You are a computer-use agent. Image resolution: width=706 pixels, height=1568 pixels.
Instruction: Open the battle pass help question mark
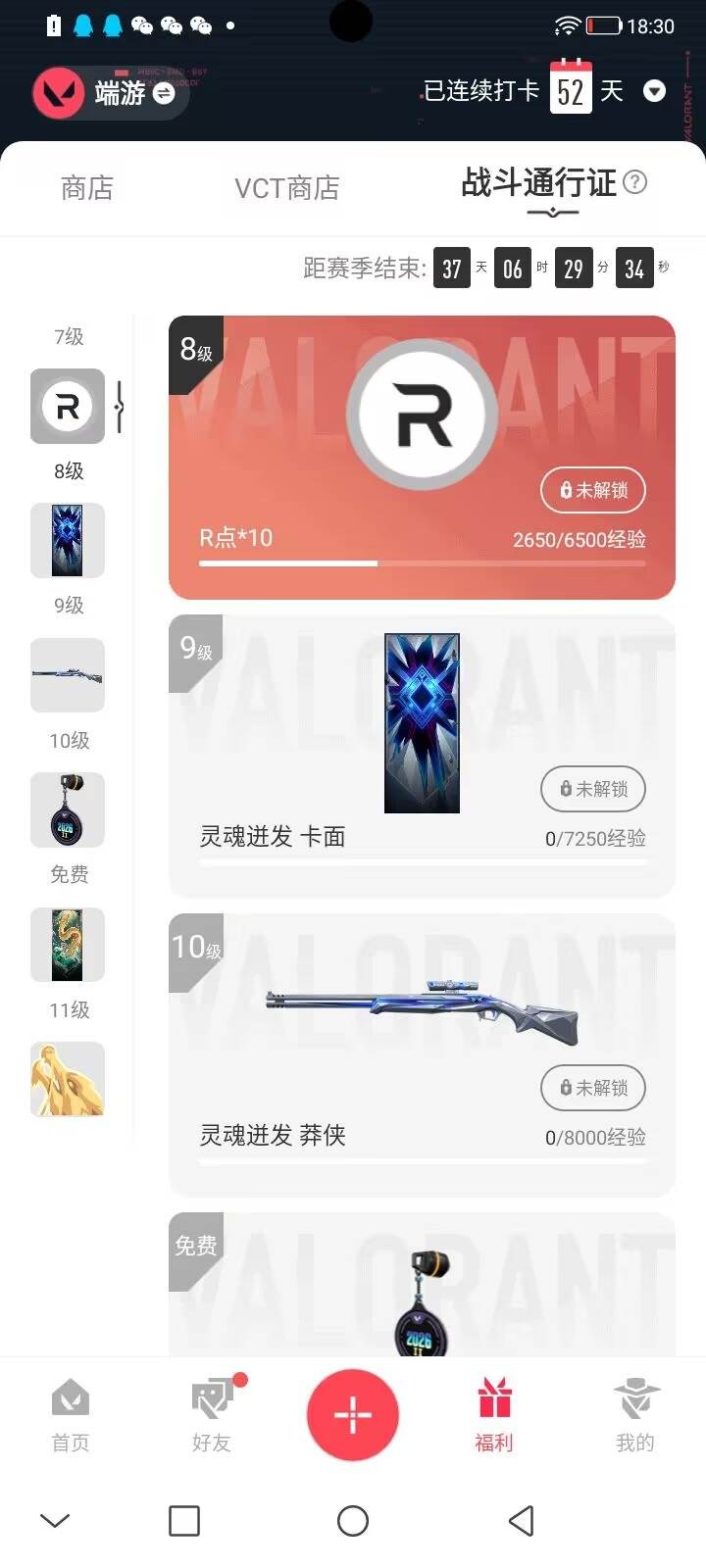click(635, 182)
